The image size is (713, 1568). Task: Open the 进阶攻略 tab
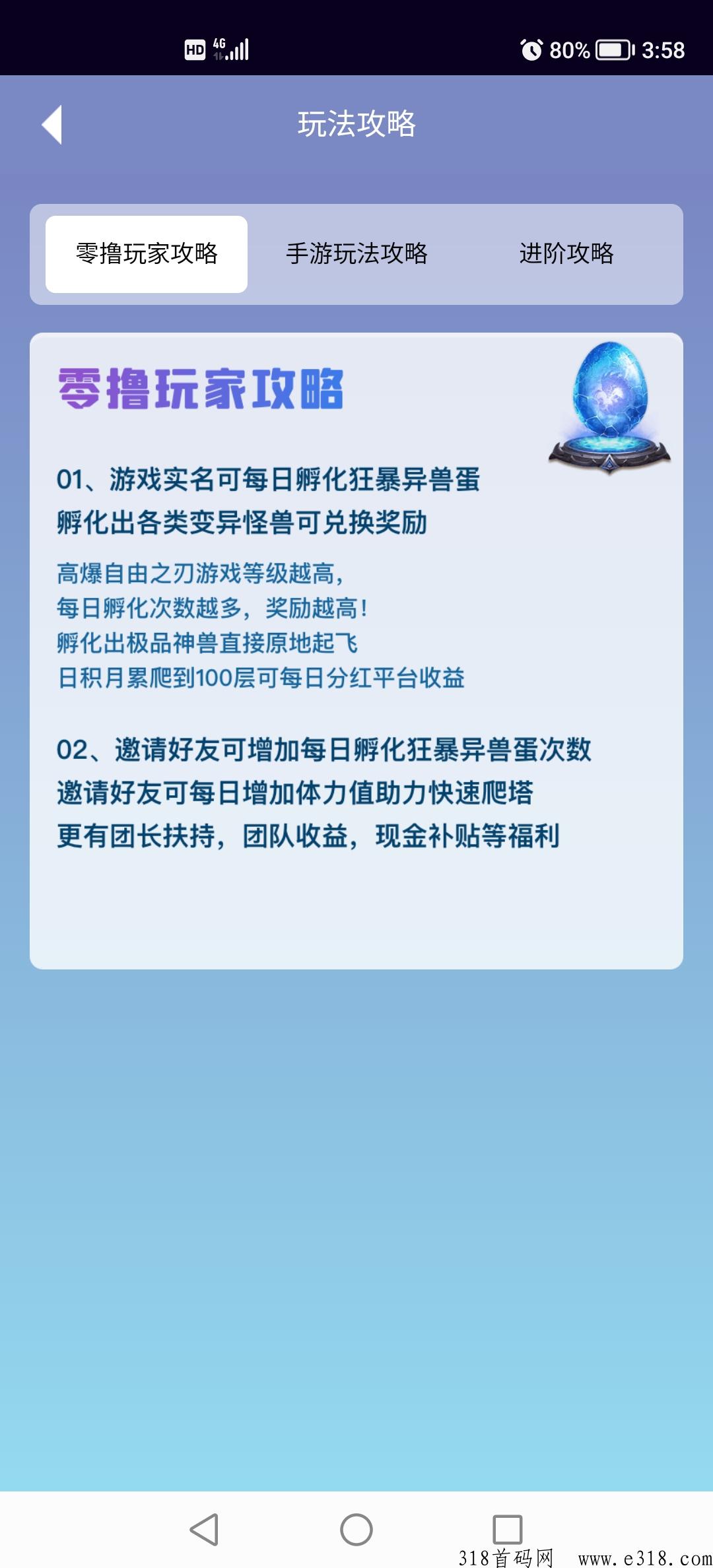coord(569,254)
